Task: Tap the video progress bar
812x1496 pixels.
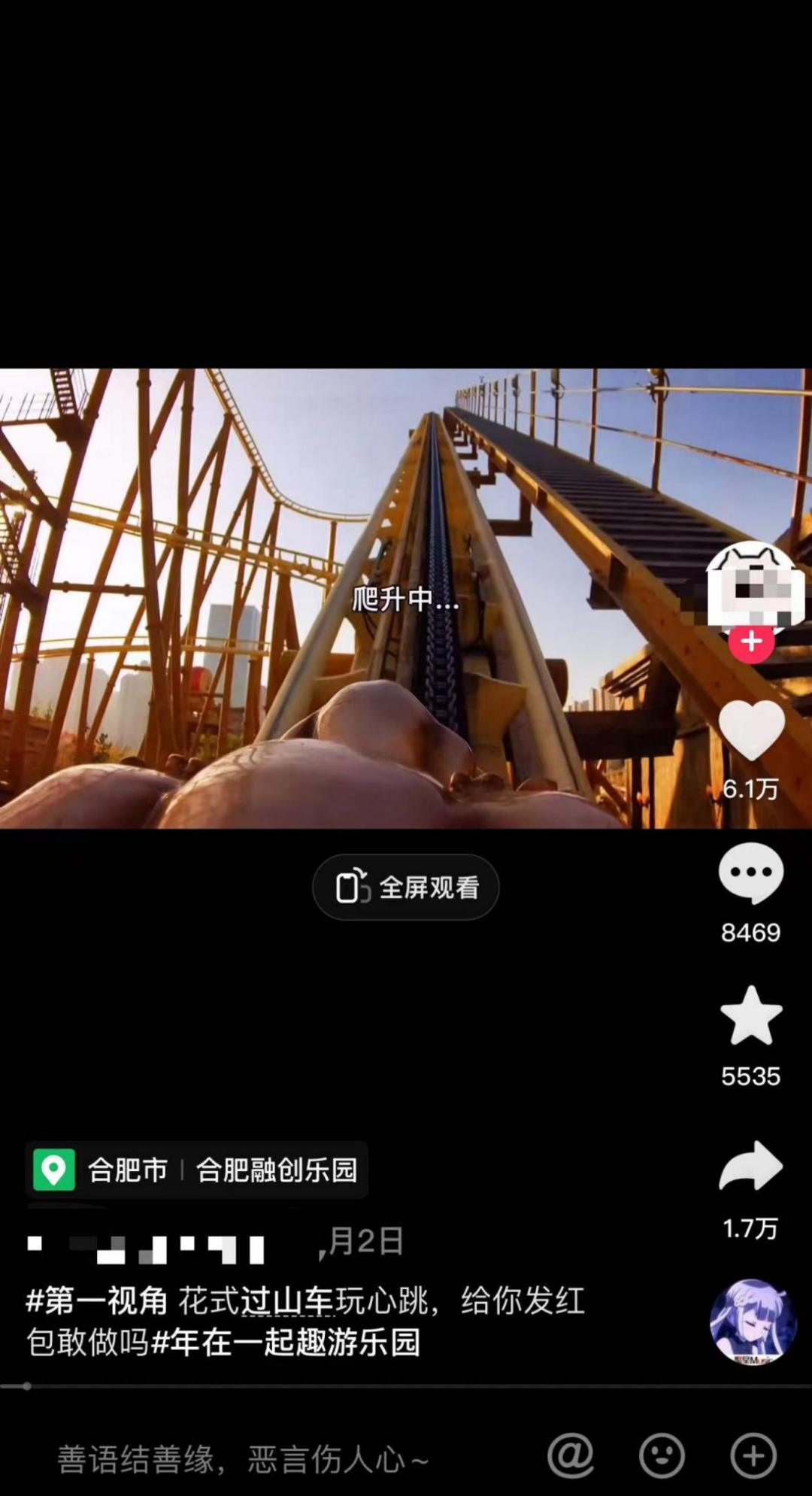Action: (406, 1386)
